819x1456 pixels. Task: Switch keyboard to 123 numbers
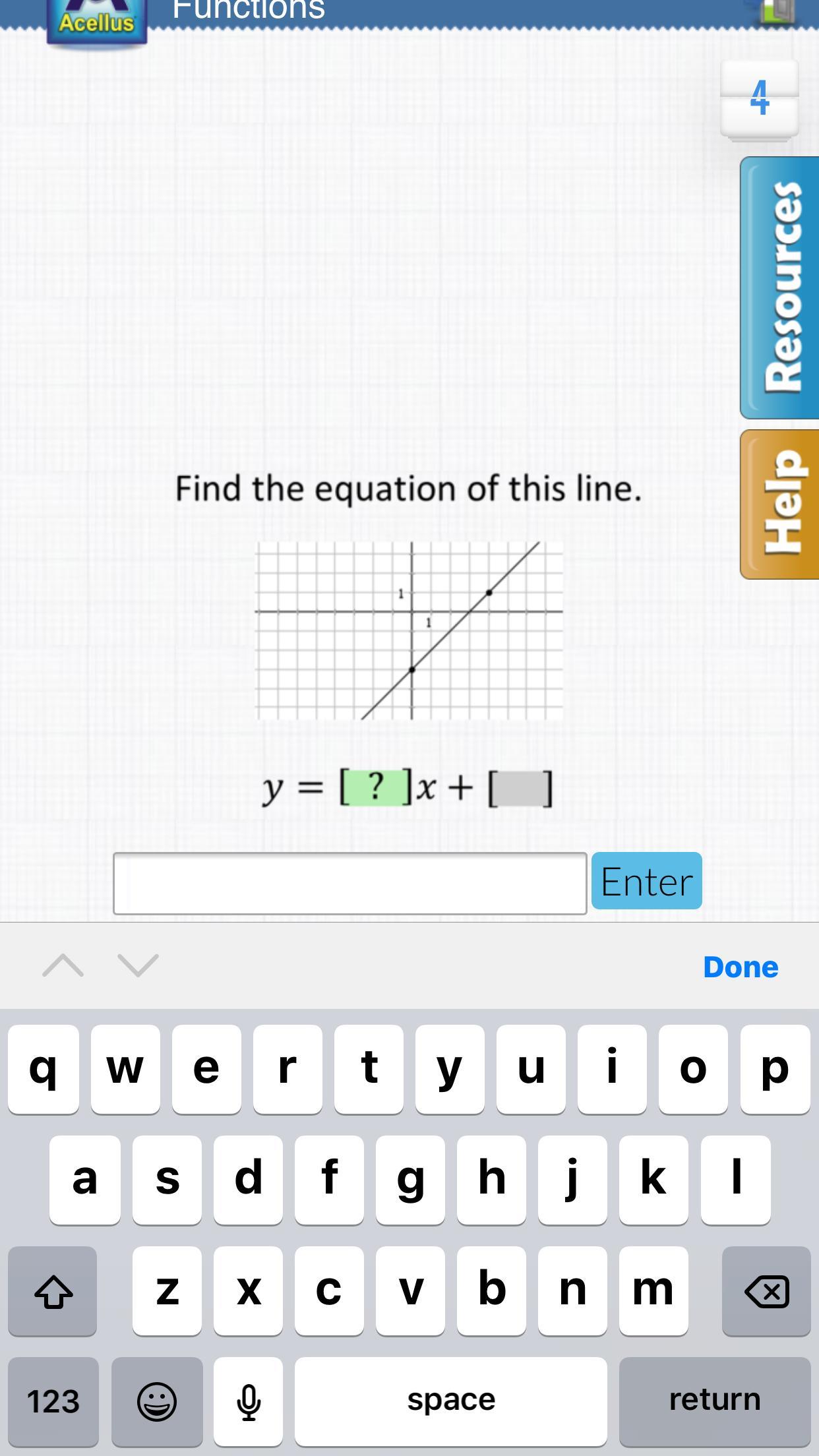point(53,1401)
